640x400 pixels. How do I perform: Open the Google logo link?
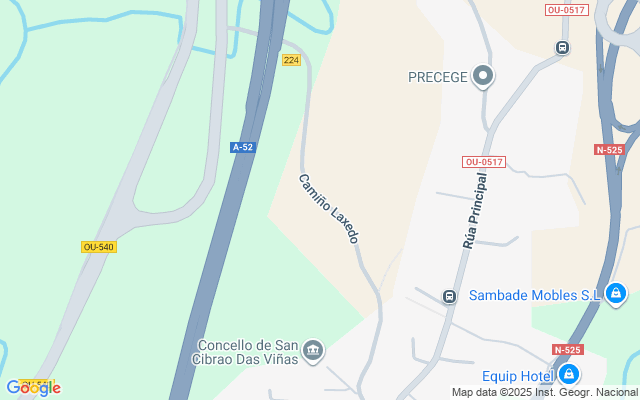click(x=33, y=387)
